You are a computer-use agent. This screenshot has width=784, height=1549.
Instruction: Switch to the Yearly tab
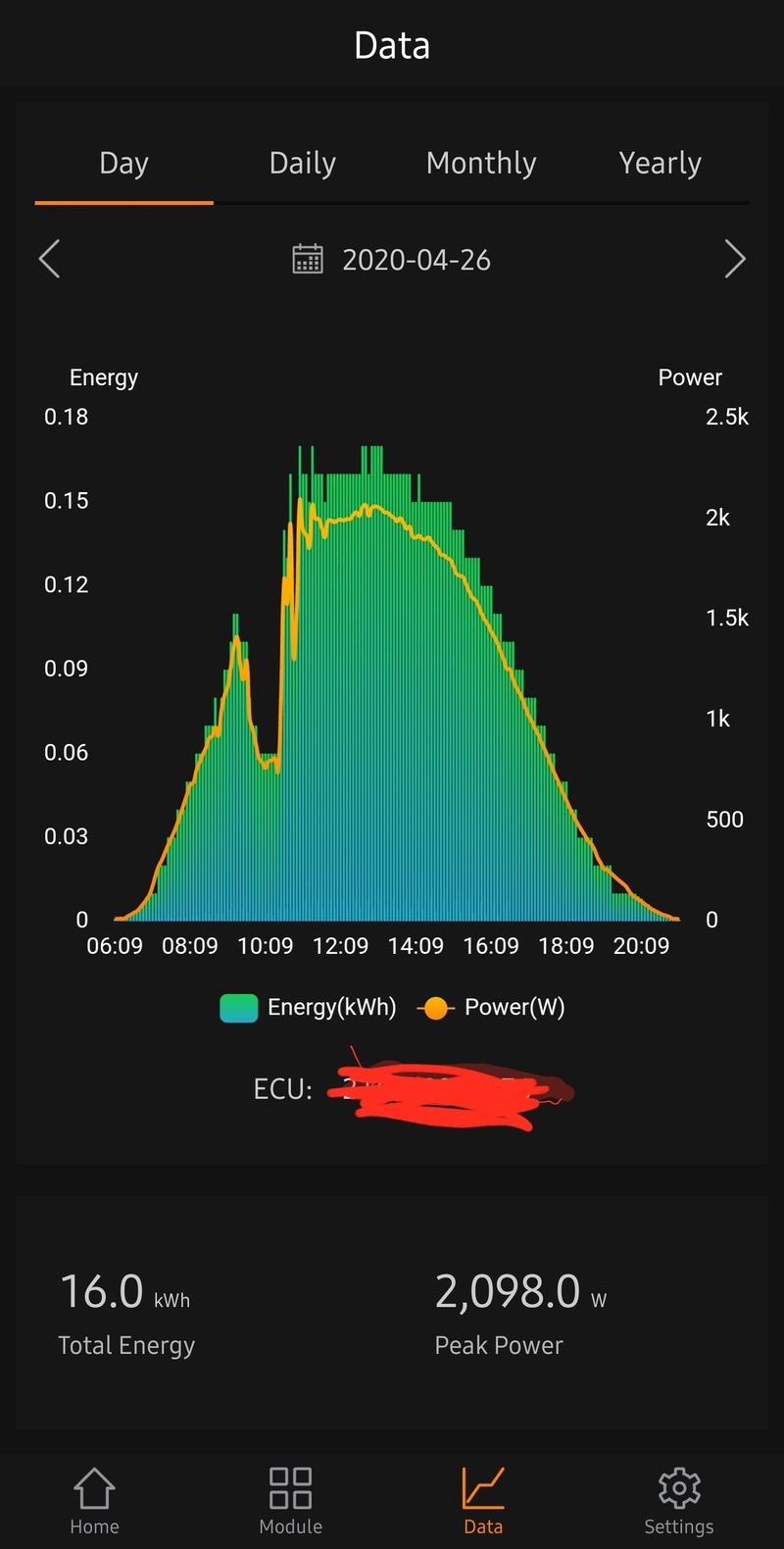tap(660, 164)
